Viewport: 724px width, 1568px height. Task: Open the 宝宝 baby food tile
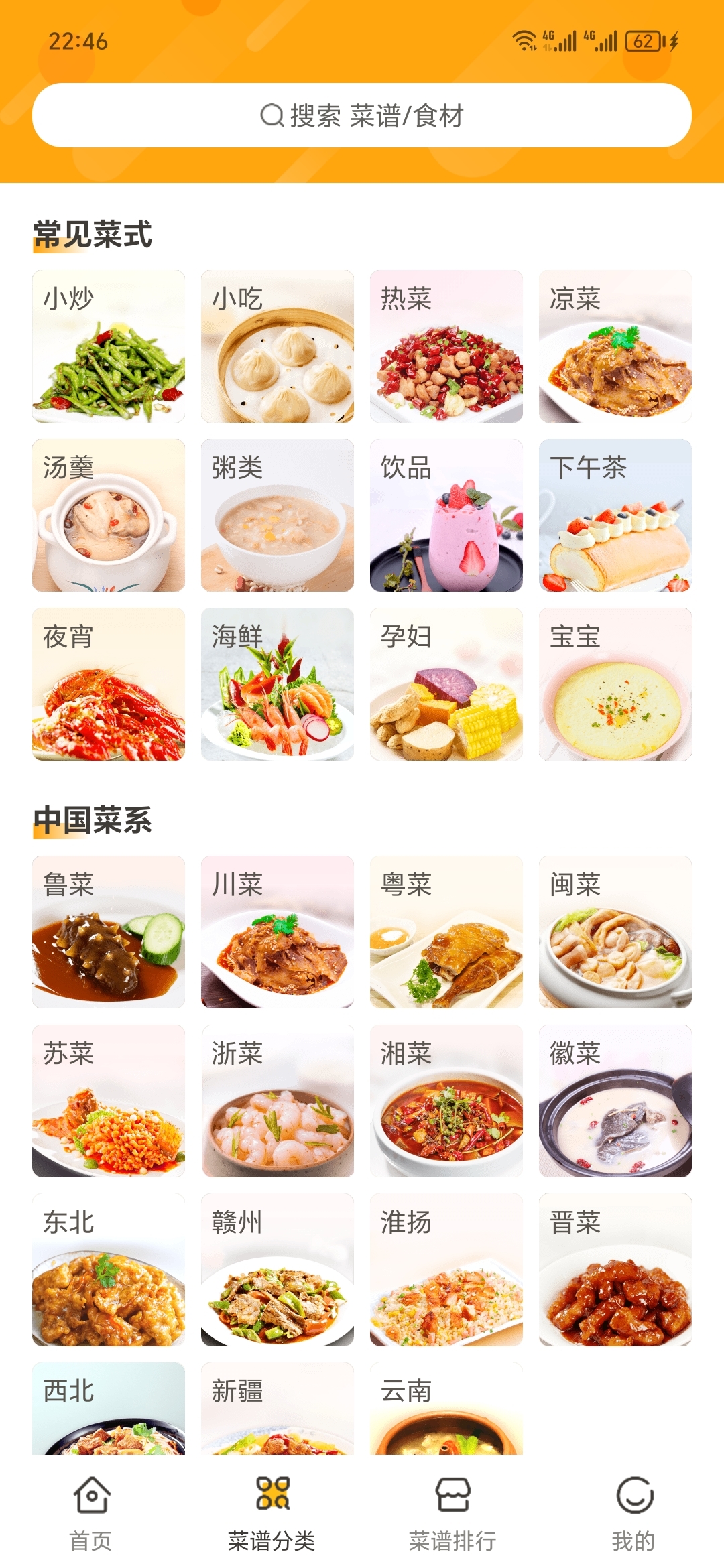click(615, 684)
